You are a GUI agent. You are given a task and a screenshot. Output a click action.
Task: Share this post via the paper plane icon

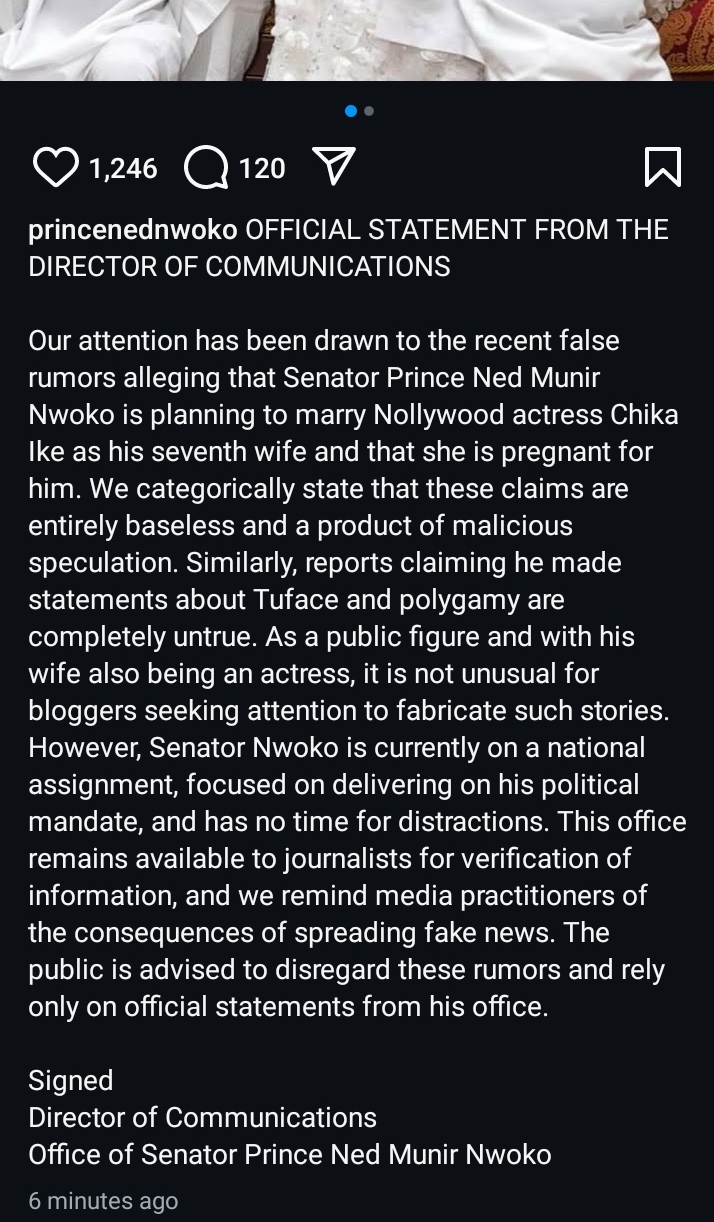pyautogui.click(x=334, y=167)
